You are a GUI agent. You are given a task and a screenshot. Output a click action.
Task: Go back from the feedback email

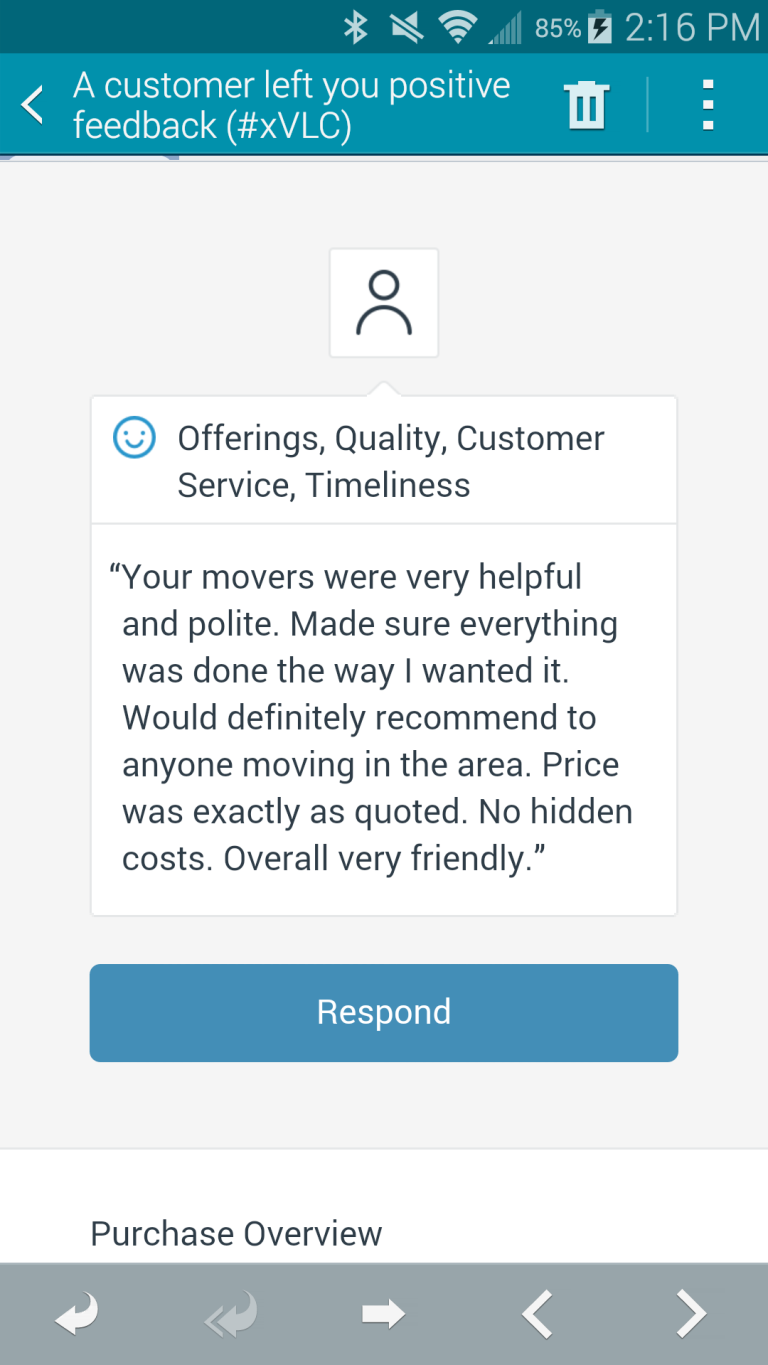[34, 105]
